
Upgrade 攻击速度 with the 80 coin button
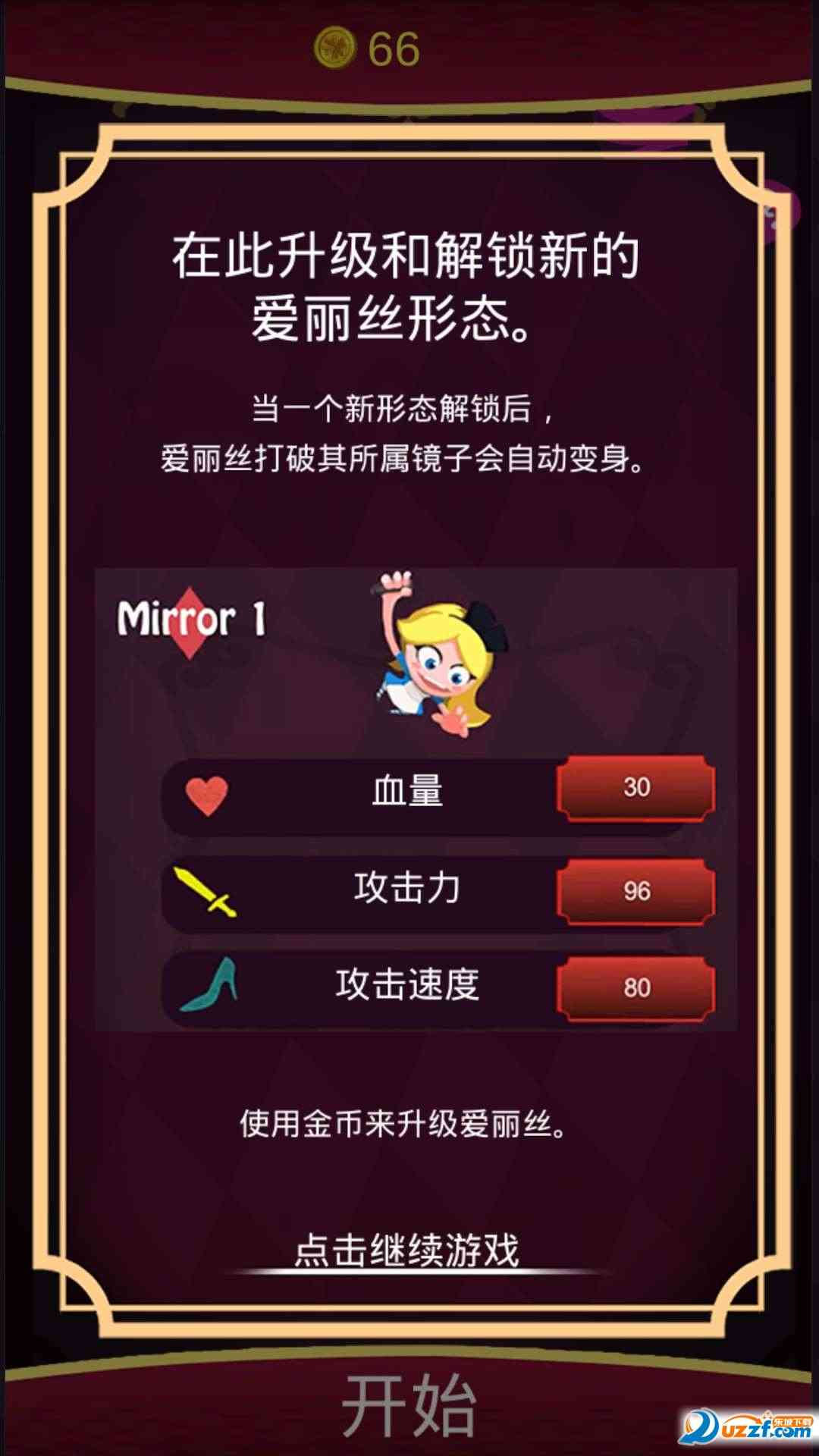pyautogui.click(x=635, y=987)
